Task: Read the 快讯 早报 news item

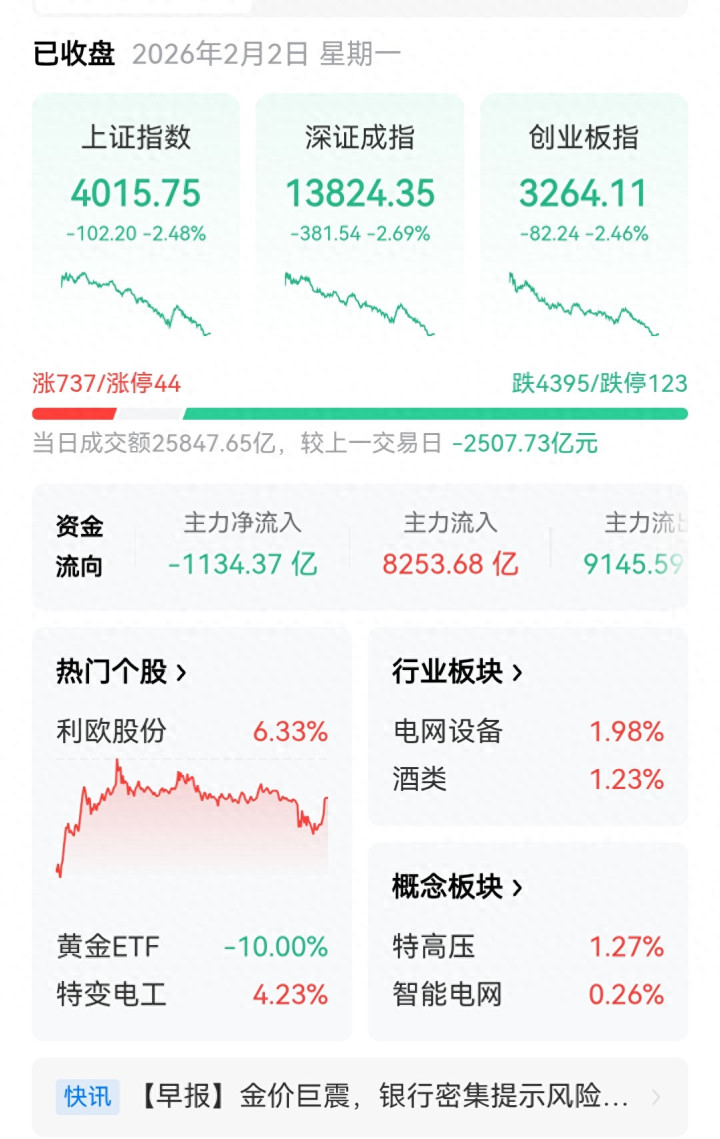Action: (360, 1097)
